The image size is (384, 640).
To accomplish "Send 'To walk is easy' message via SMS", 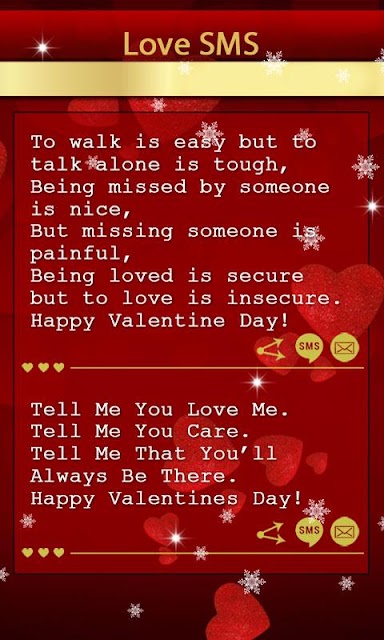I will pos(309,349).
